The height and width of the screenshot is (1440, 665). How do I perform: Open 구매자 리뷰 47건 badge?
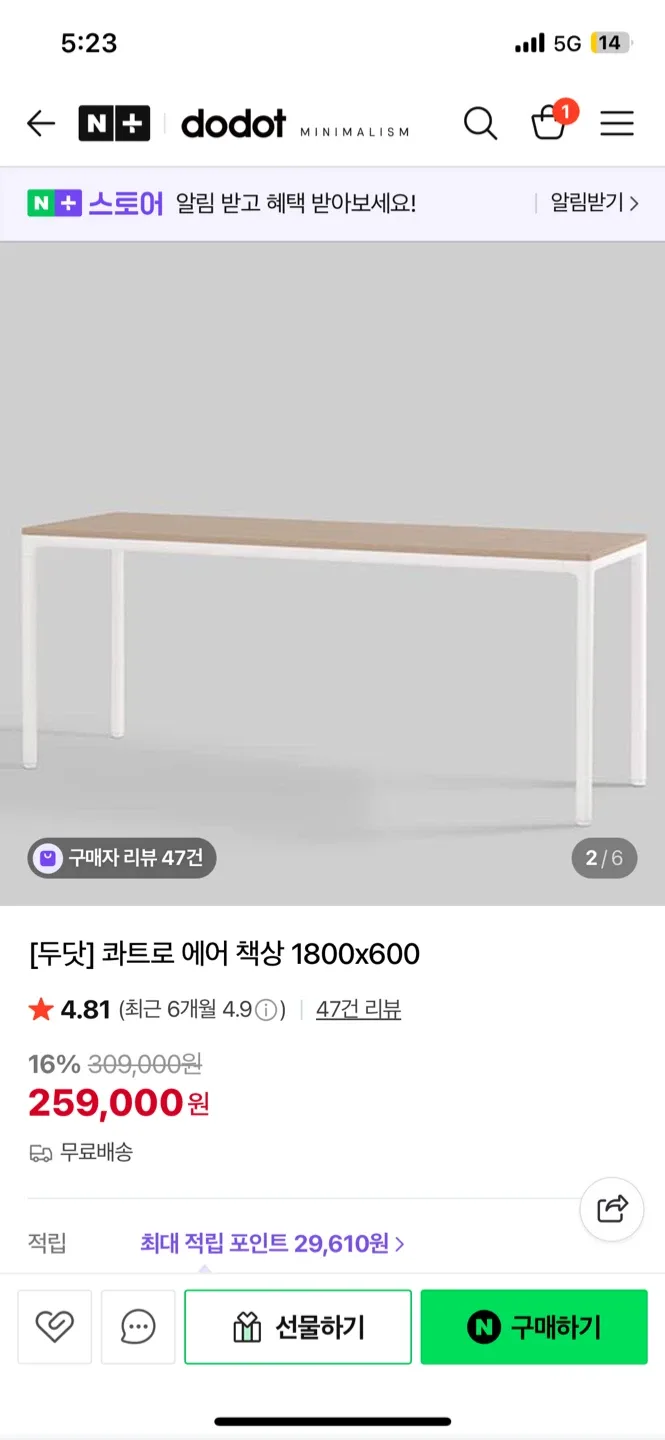pyautogui.click(x=122, y=858)
